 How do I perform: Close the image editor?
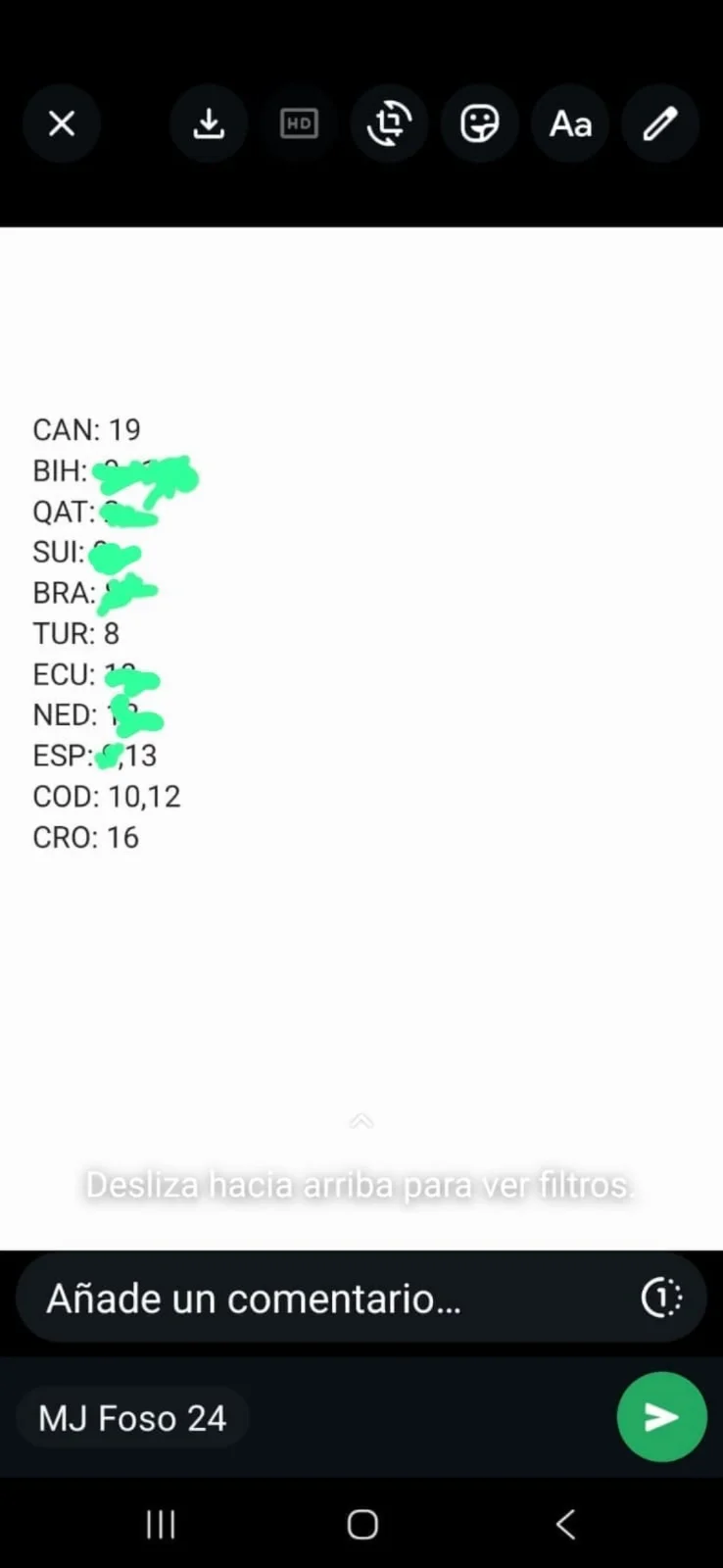tap(62, 123)
